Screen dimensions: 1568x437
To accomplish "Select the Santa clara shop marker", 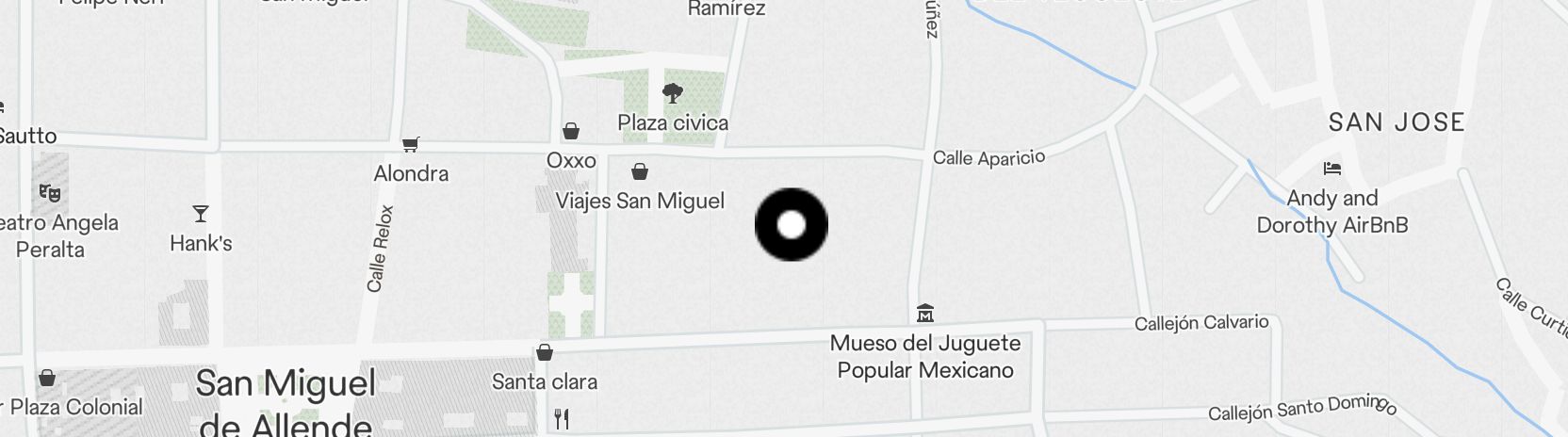I will coord(545,353).
